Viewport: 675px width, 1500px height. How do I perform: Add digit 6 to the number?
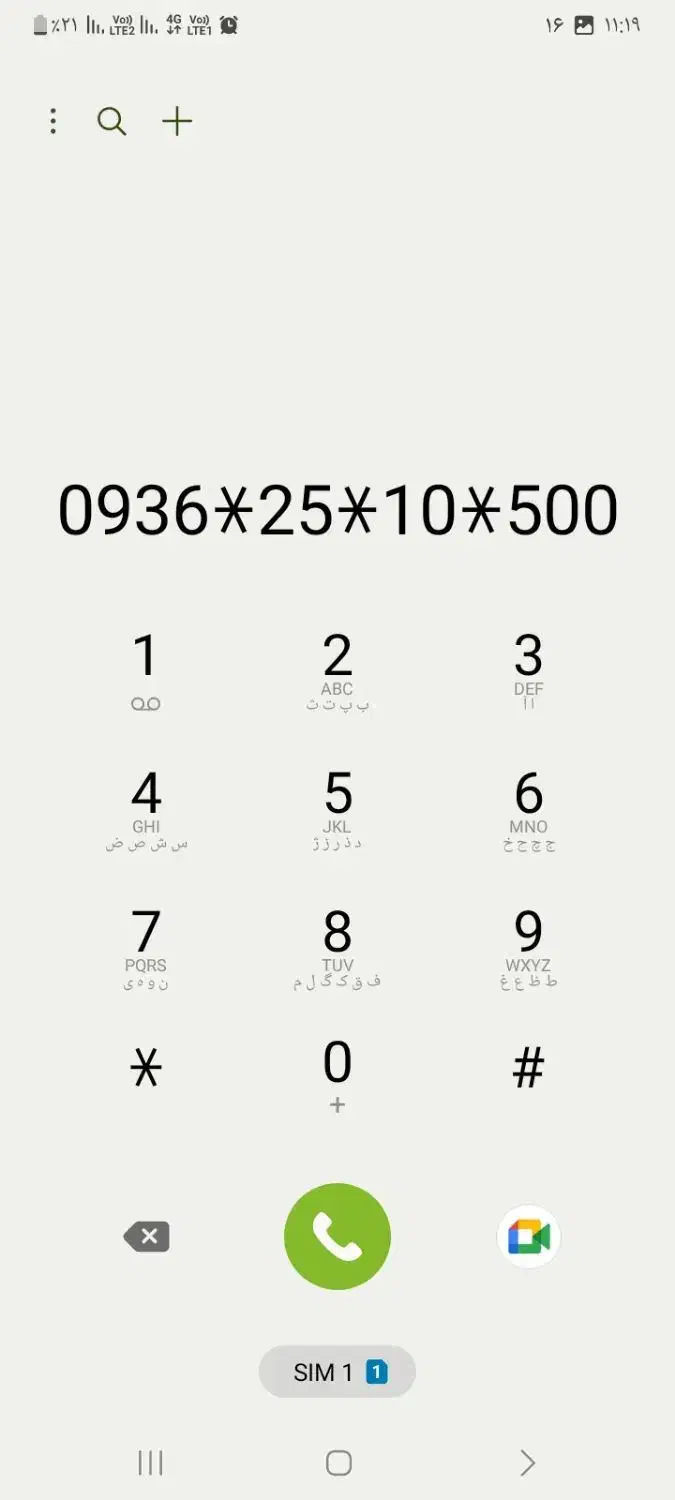click(528, 809)
